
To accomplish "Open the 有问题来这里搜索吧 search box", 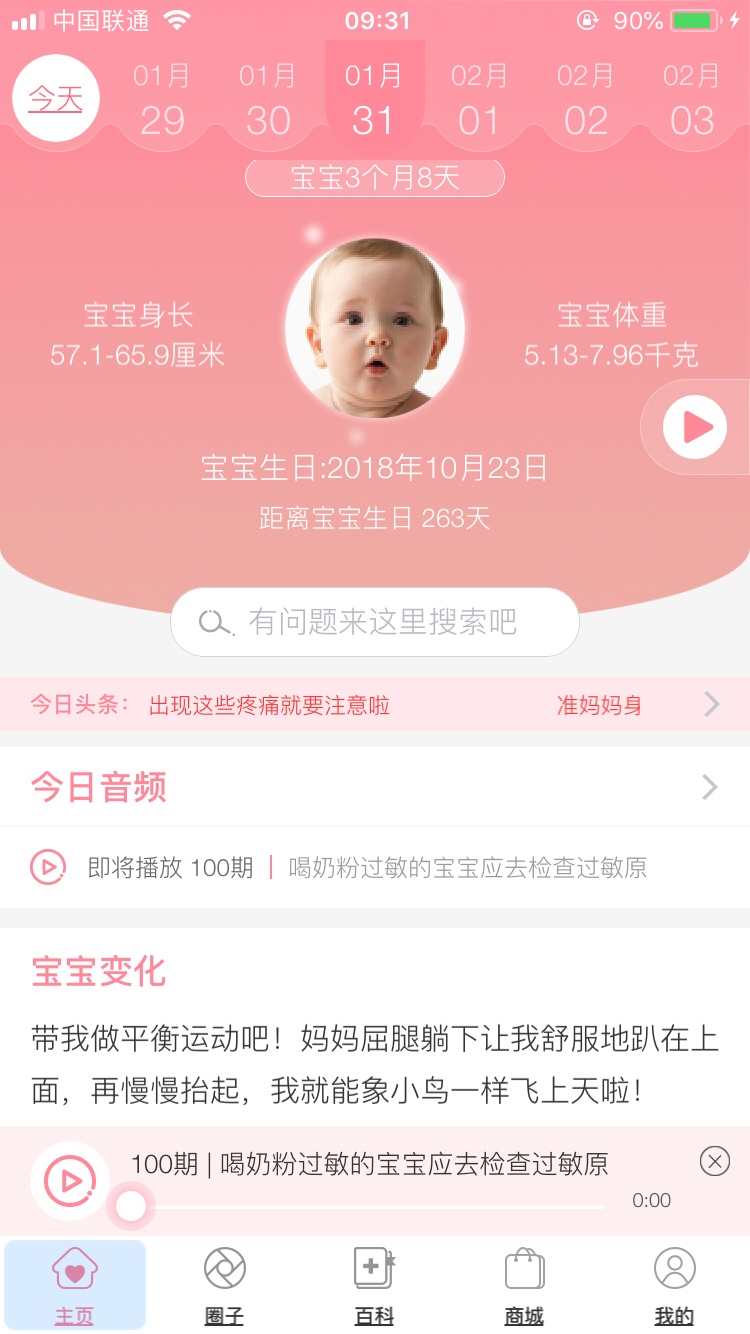I will tap(375, 622).
